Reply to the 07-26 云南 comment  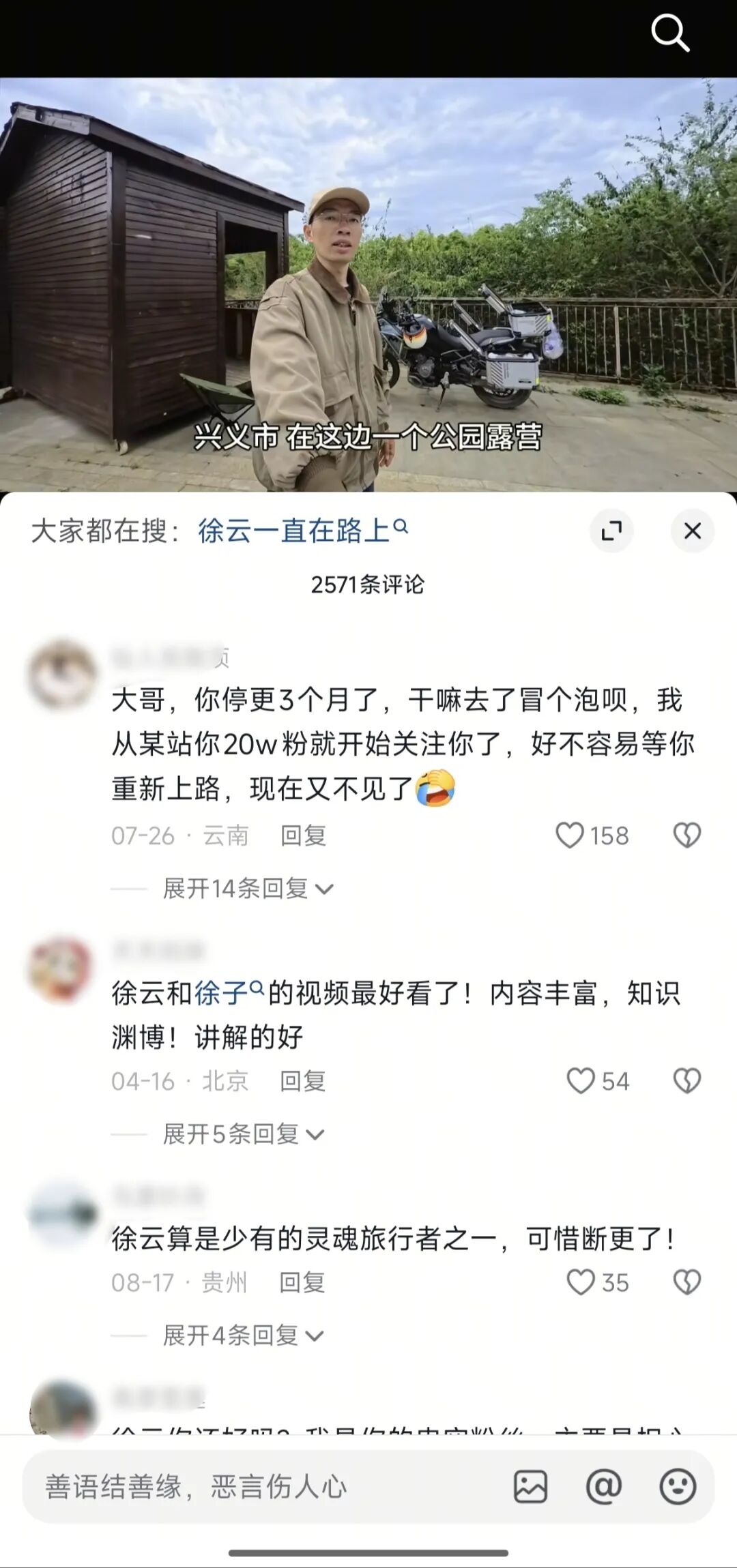tap(304, 835)
